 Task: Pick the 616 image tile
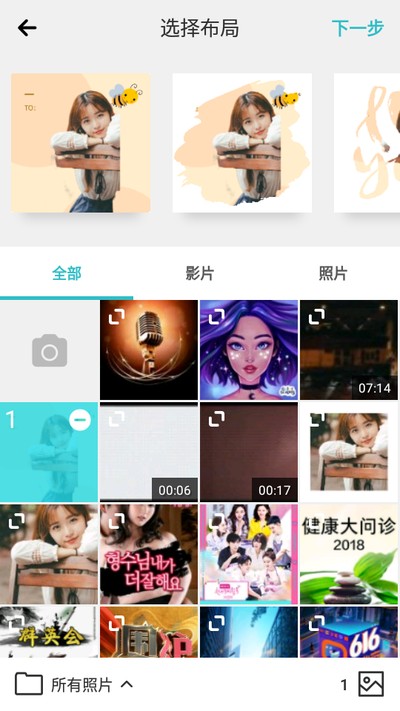(349, 632)
